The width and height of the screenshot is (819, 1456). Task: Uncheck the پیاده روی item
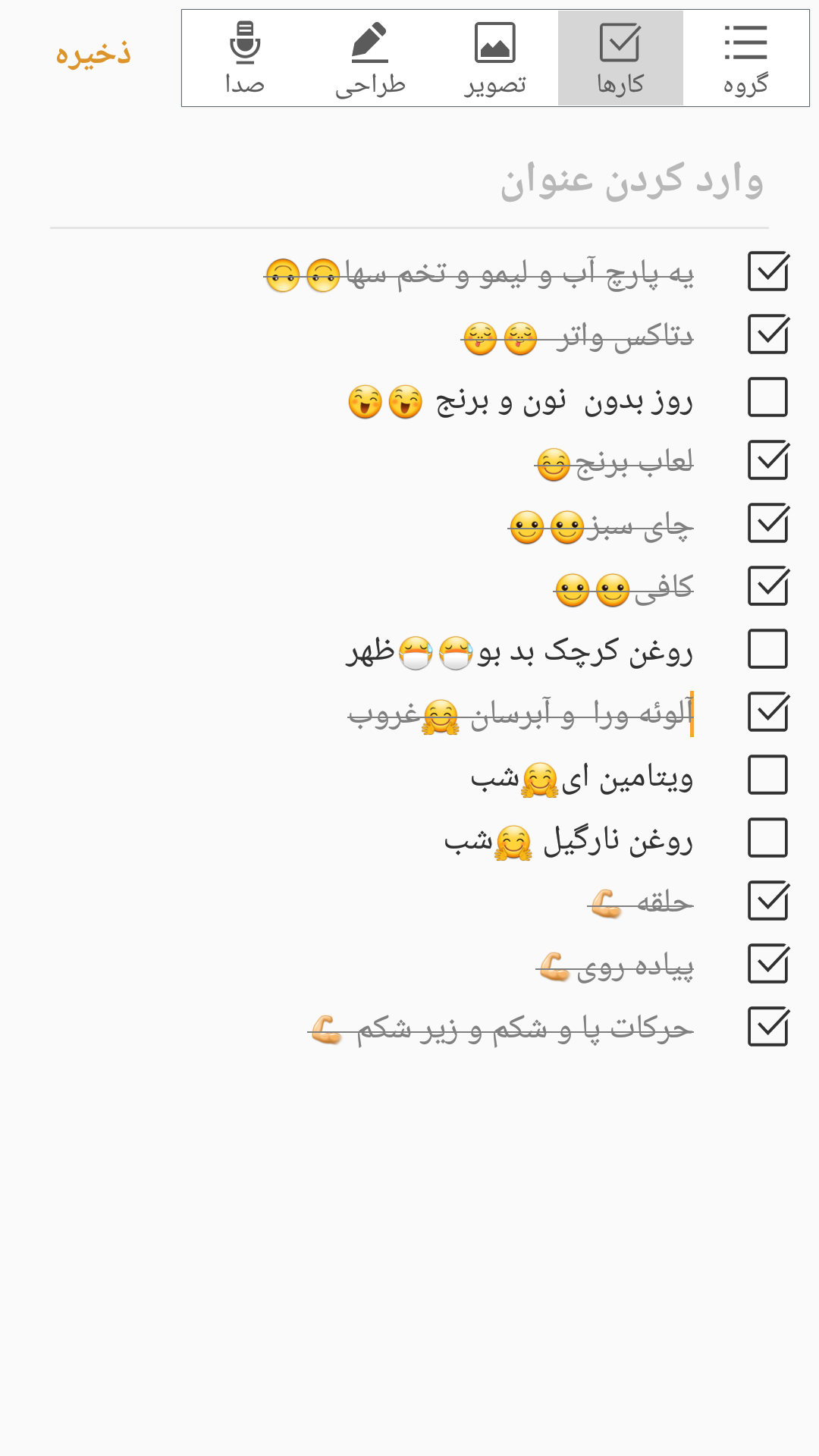[x=767, y=964]
